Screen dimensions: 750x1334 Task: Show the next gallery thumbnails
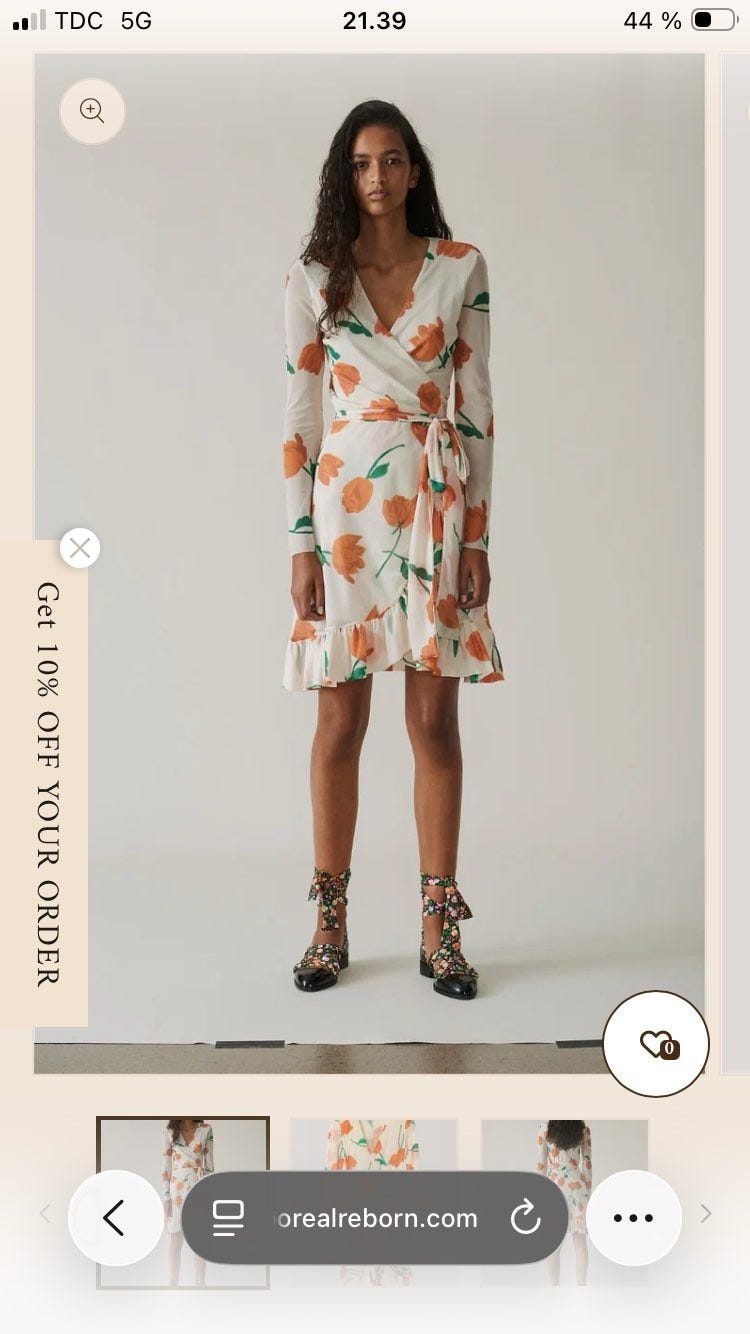(706, 1214)
